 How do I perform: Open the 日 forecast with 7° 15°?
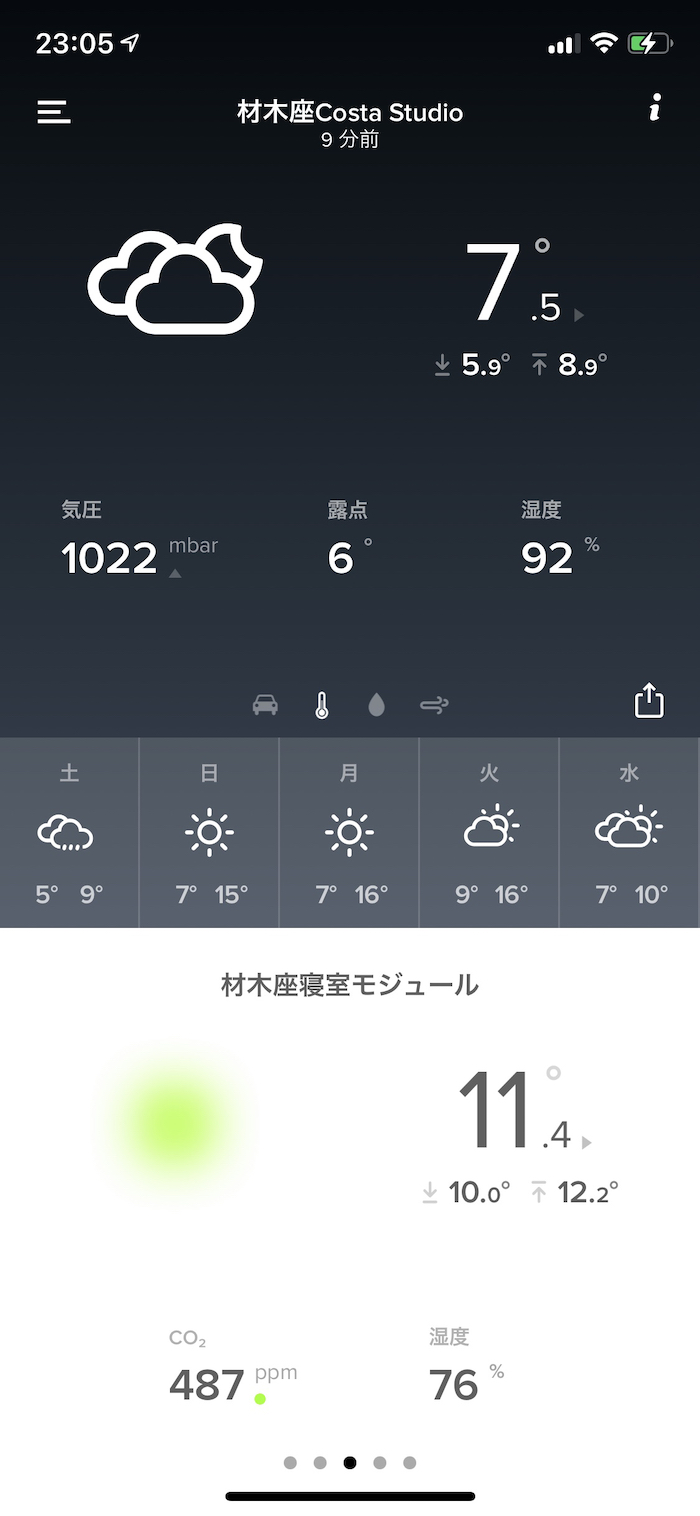pyautogui.click(x=209, y=832)
